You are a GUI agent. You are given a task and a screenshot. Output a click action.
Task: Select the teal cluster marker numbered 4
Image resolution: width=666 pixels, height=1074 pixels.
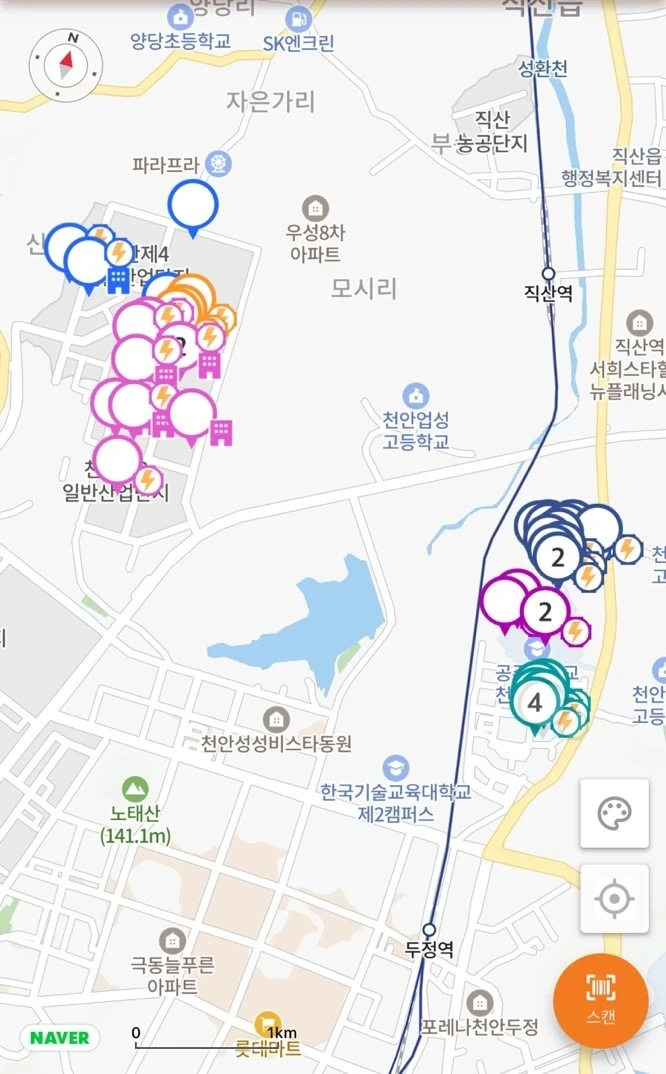[x=534, y=703]
